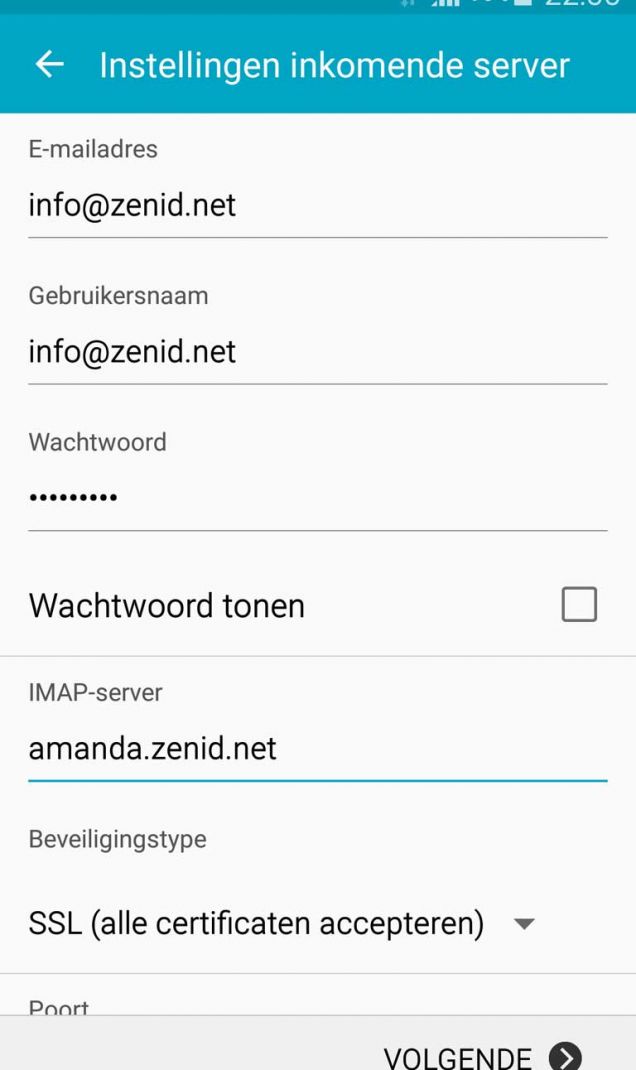Edit the IMAP-server field
The width and height of the screenshot is (636, 1070).
point(317,749)
